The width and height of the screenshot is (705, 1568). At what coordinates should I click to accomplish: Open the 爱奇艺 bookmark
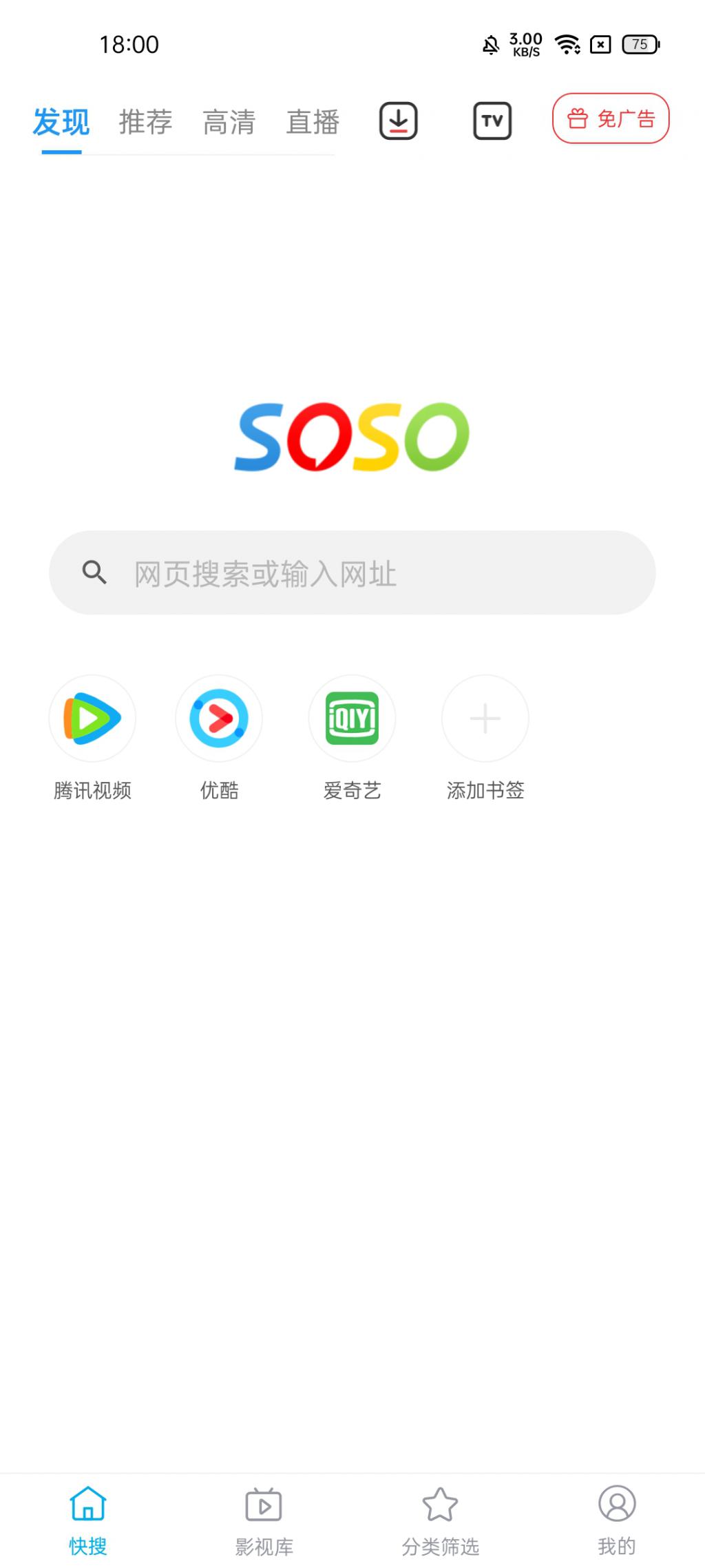pos(352,719)
